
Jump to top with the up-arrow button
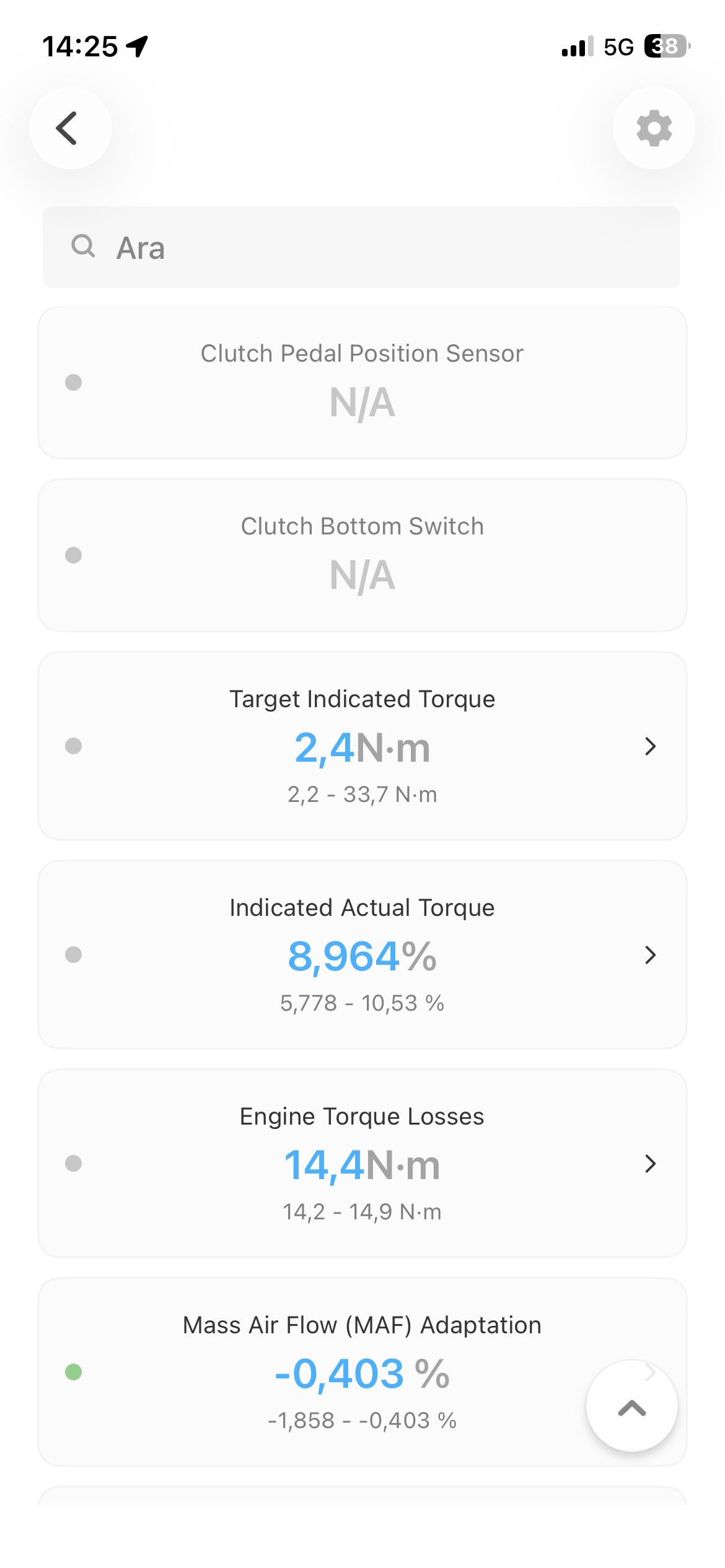(x=632, y=1406)
